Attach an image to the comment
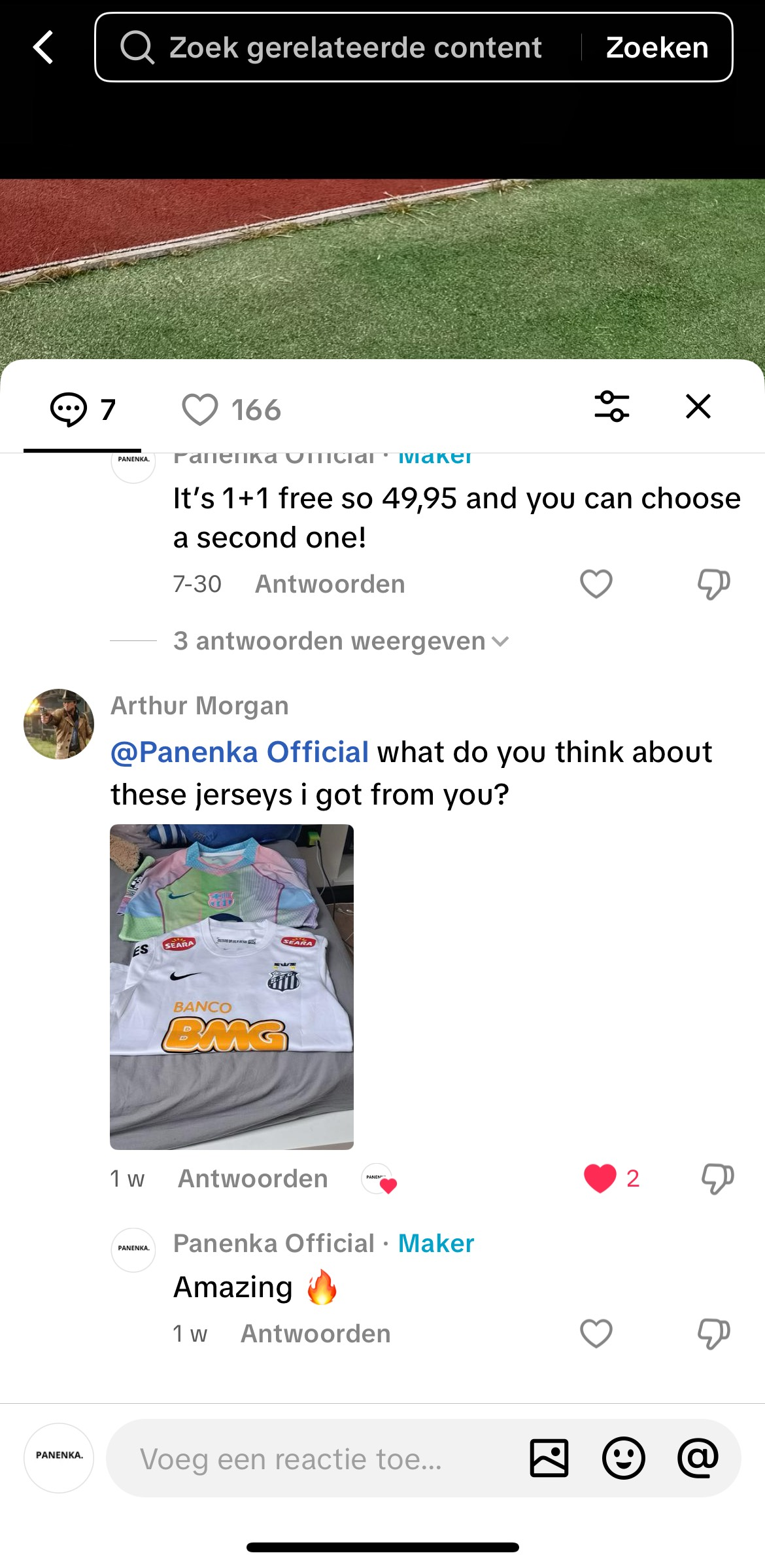The image size is (765, 1568). [x=549, y=1458]
